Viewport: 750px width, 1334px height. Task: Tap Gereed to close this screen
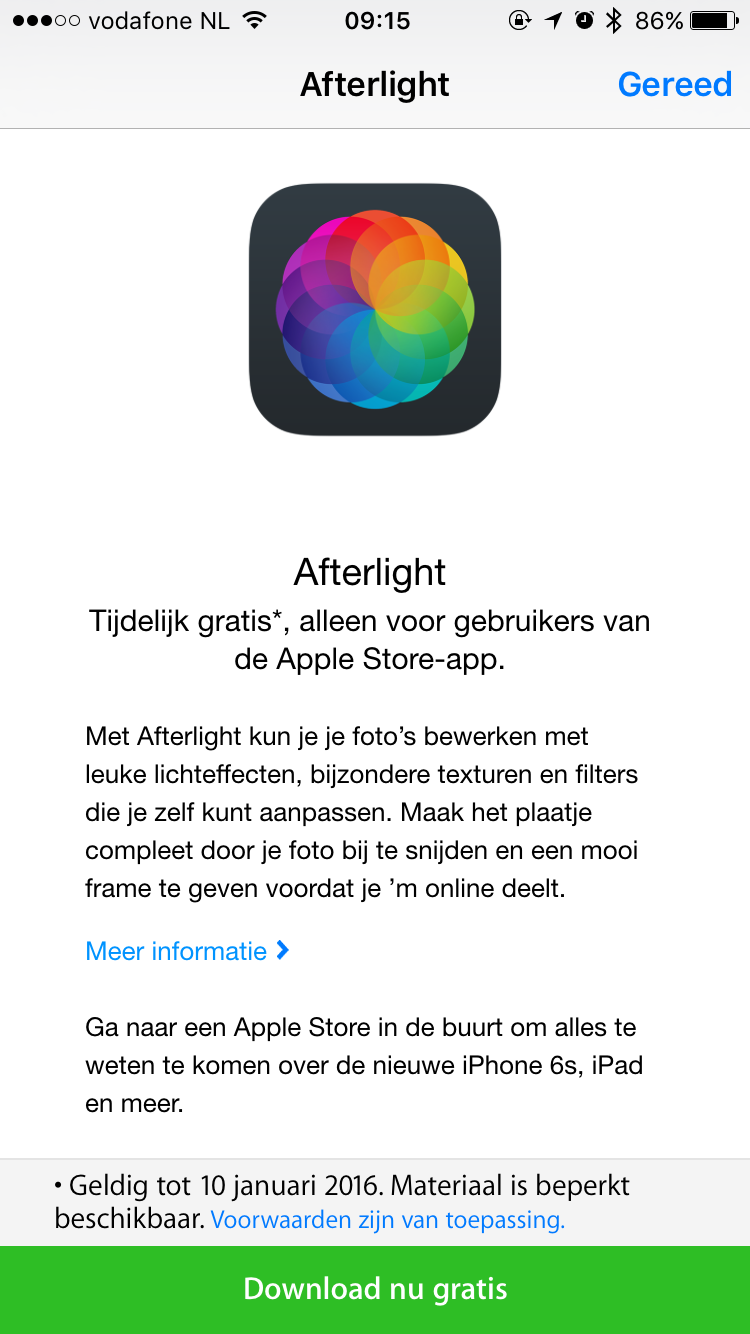pos(675,85)
